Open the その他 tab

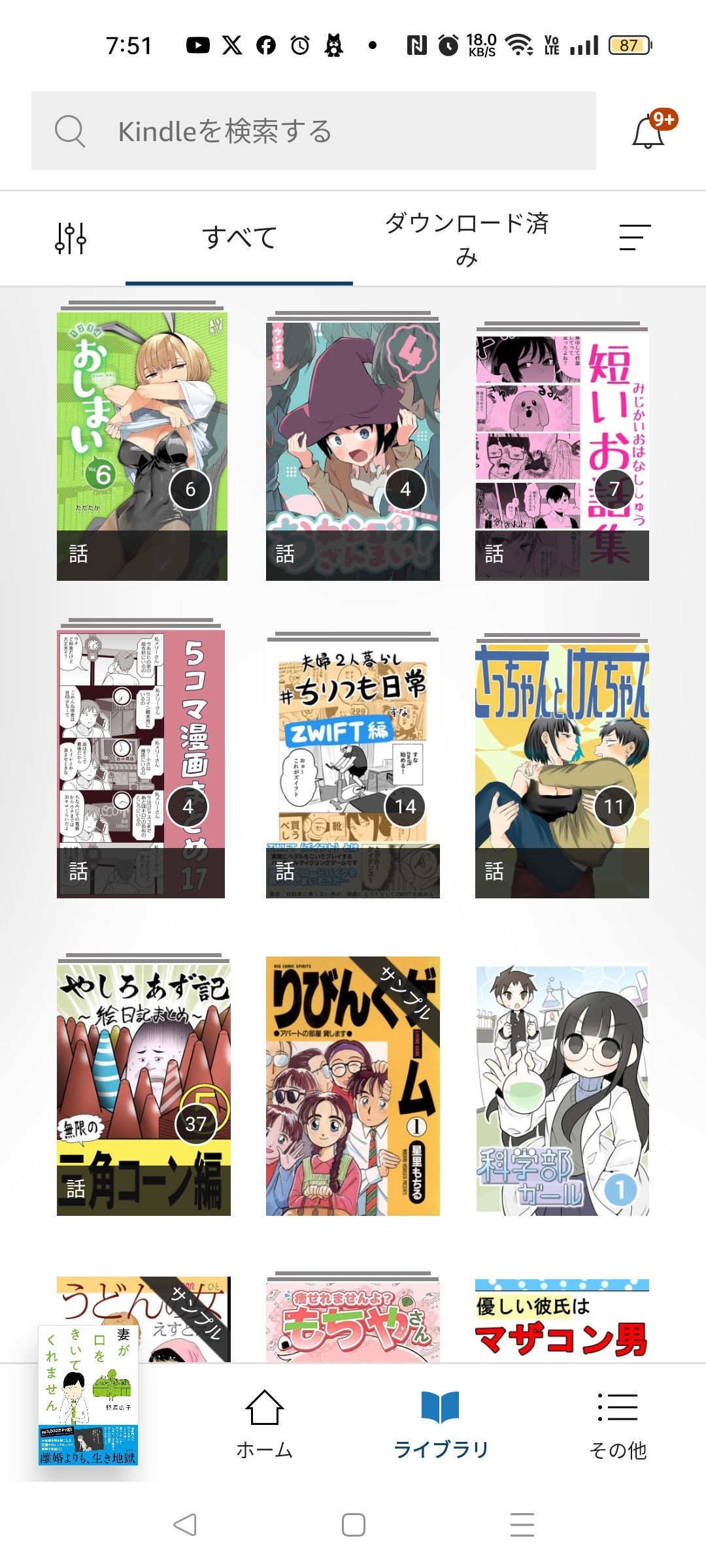click(618, 1424)
